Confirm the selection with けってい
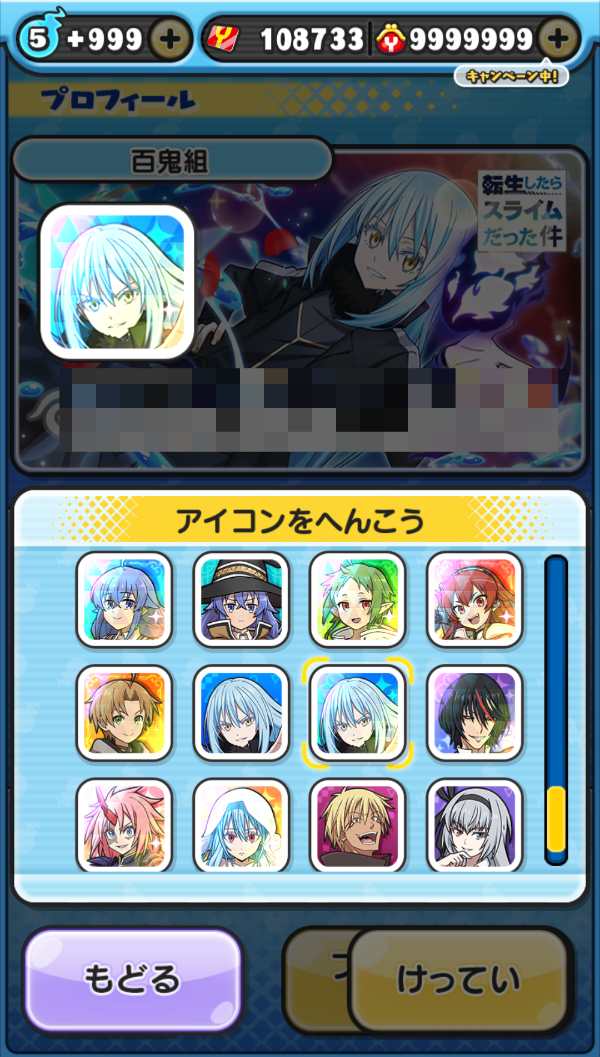Image resolution: width=600 pixels, height=1057 pixels. pyautogui.click(x=458, y=979)
